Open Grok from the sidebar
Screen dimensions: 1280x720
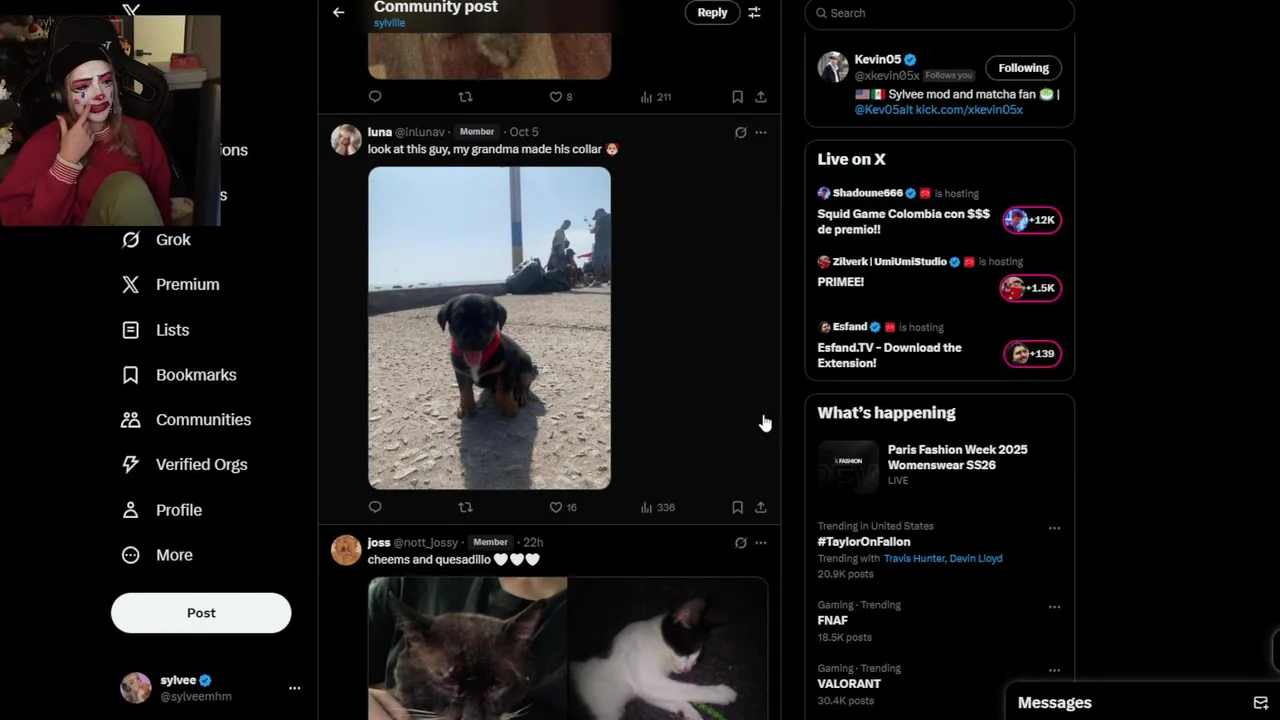172,240
